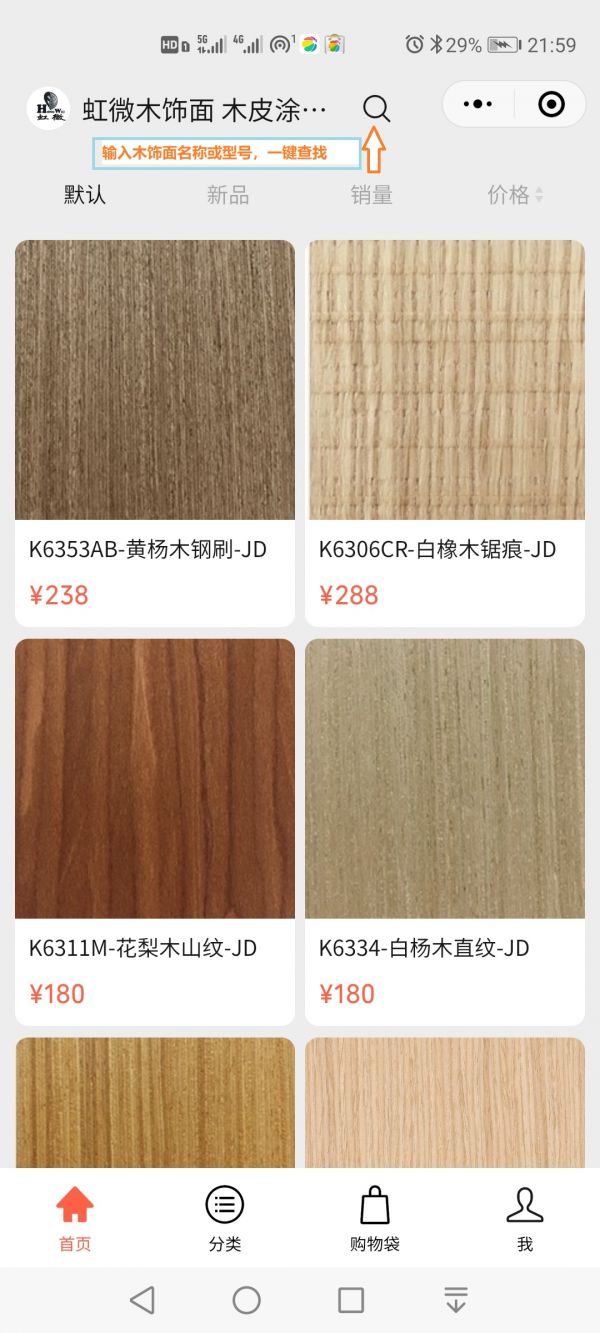Sort products by 价格
The height and width of the screenshot is (1333, 600).
click(x=514, y=195)
